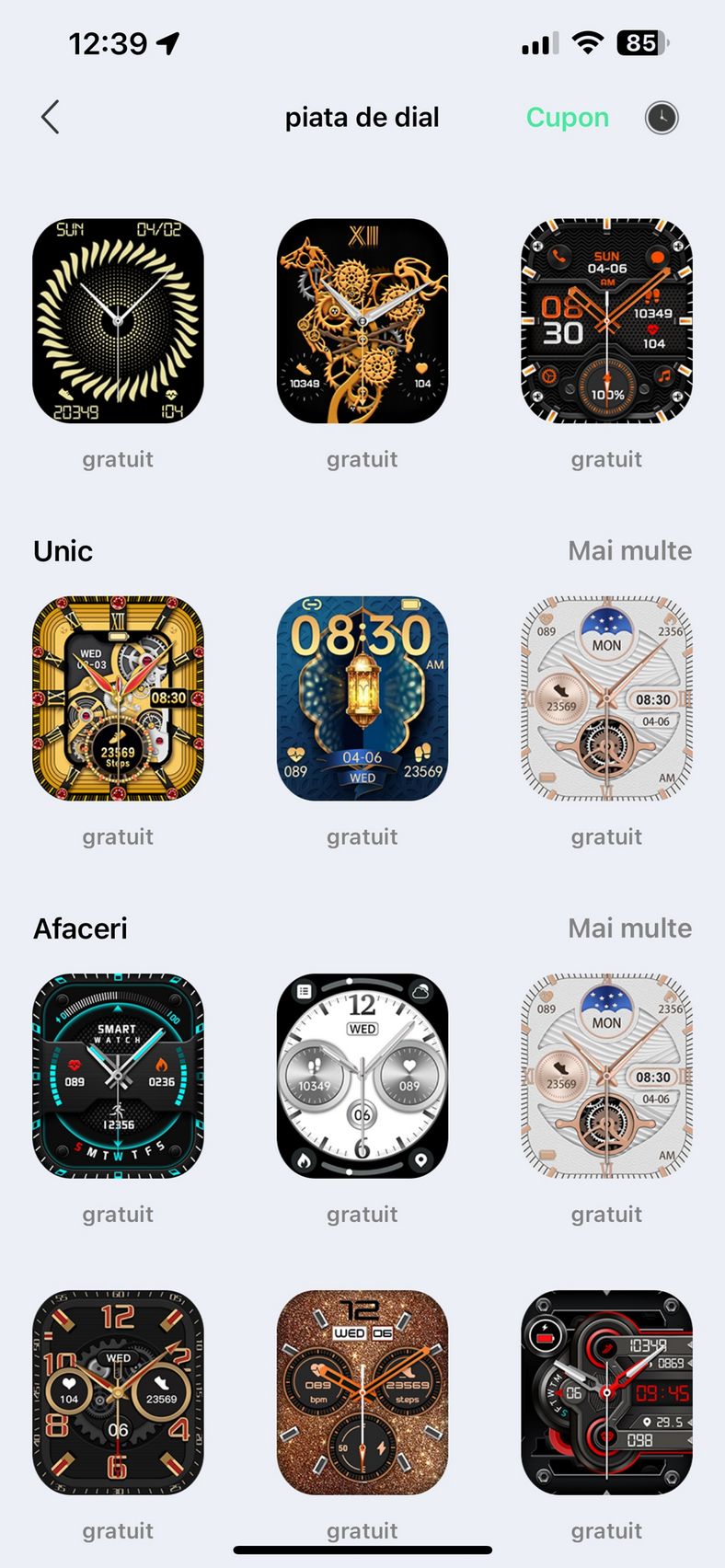Open the brown glitter chronograph watch face
725x1568 pixels.
362,1392
